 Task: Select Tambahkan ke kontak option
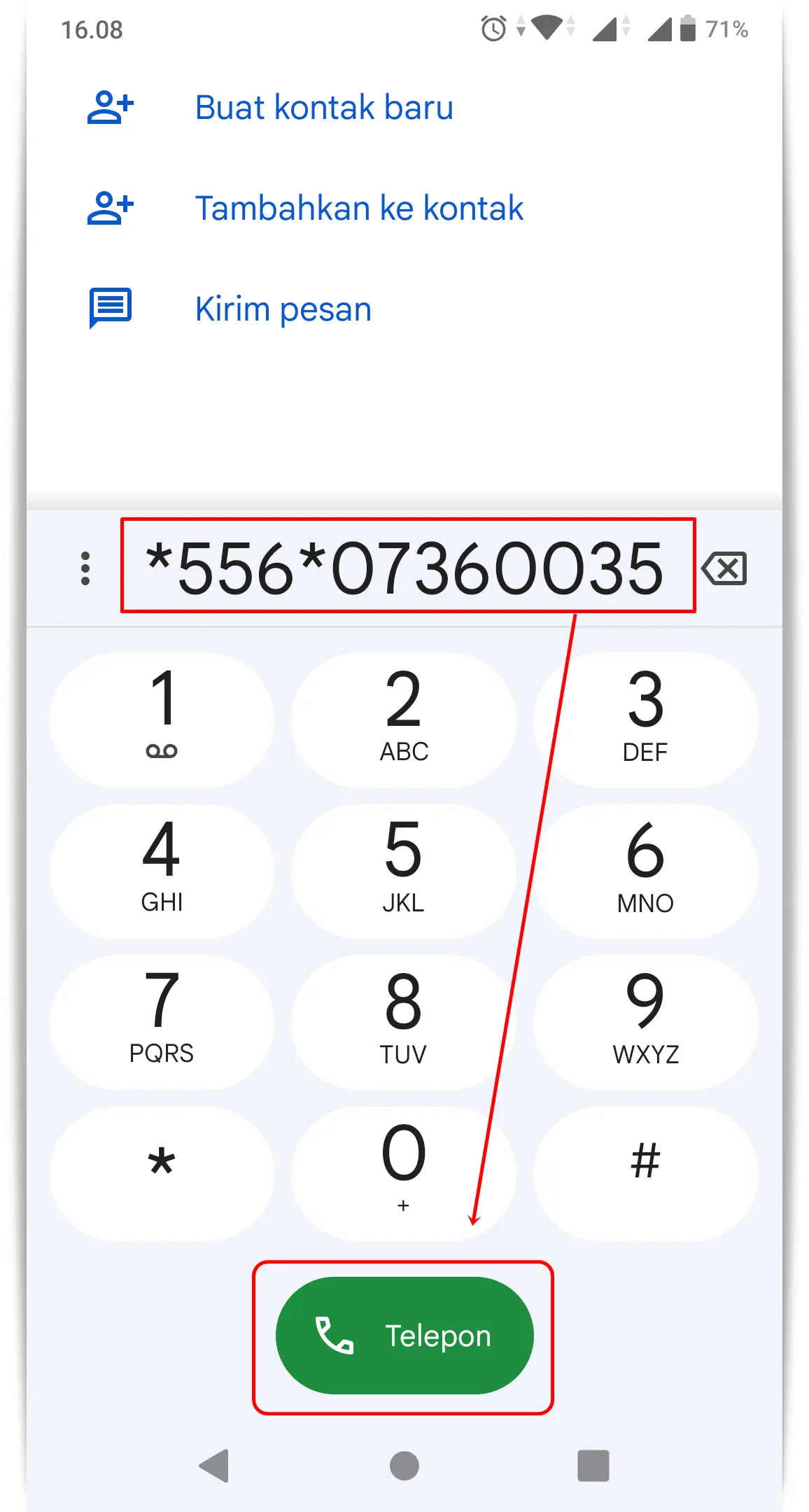(359, 208)
